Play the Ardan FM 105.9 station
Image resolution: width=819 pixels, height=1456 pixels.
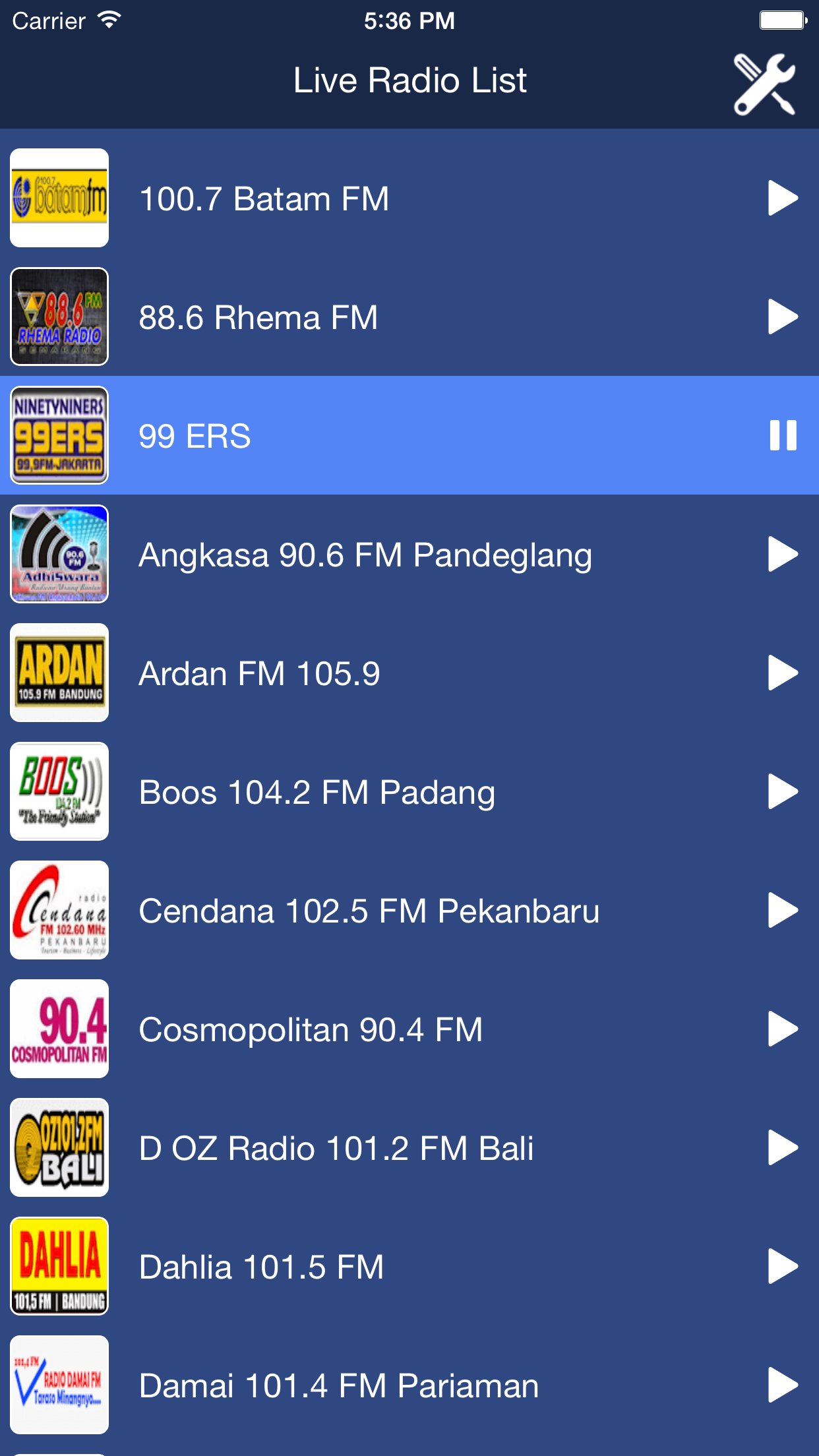[x=782, y=673]
